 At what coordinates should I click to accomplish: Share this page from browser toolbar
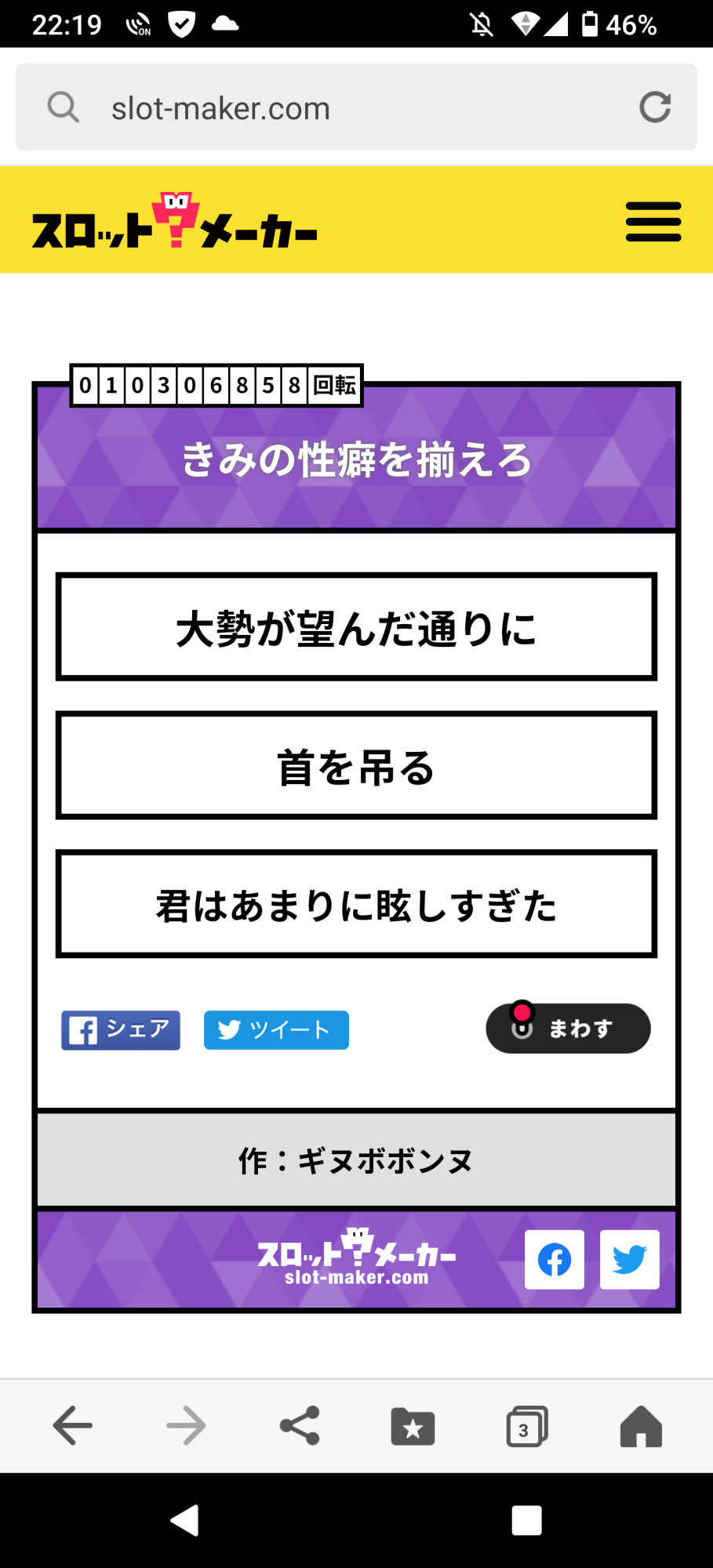tap(300, 1425)
